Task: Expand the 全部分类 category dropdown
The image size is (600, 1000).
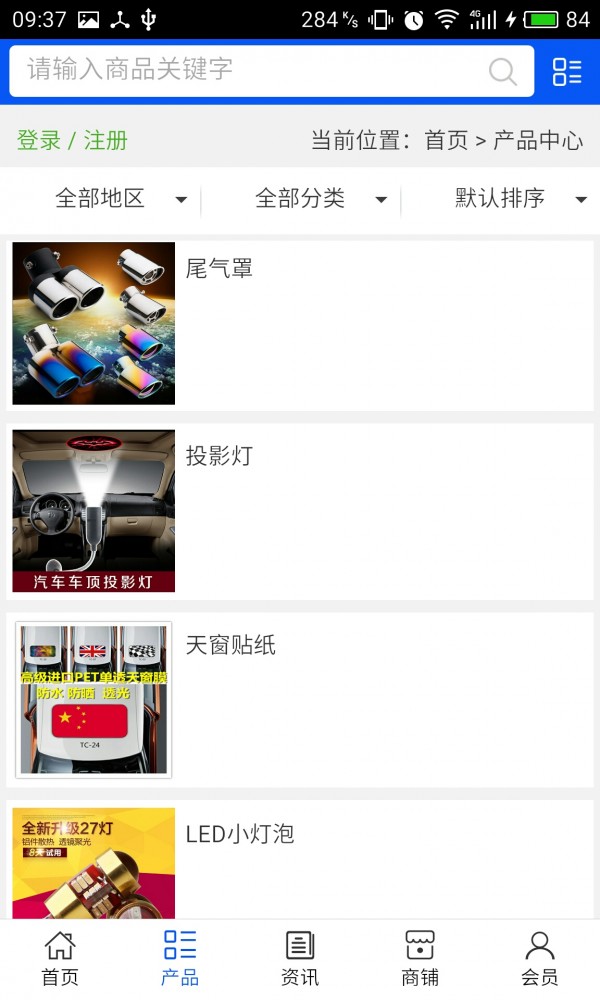Action: pyautogui.click(x=320, y=199)
